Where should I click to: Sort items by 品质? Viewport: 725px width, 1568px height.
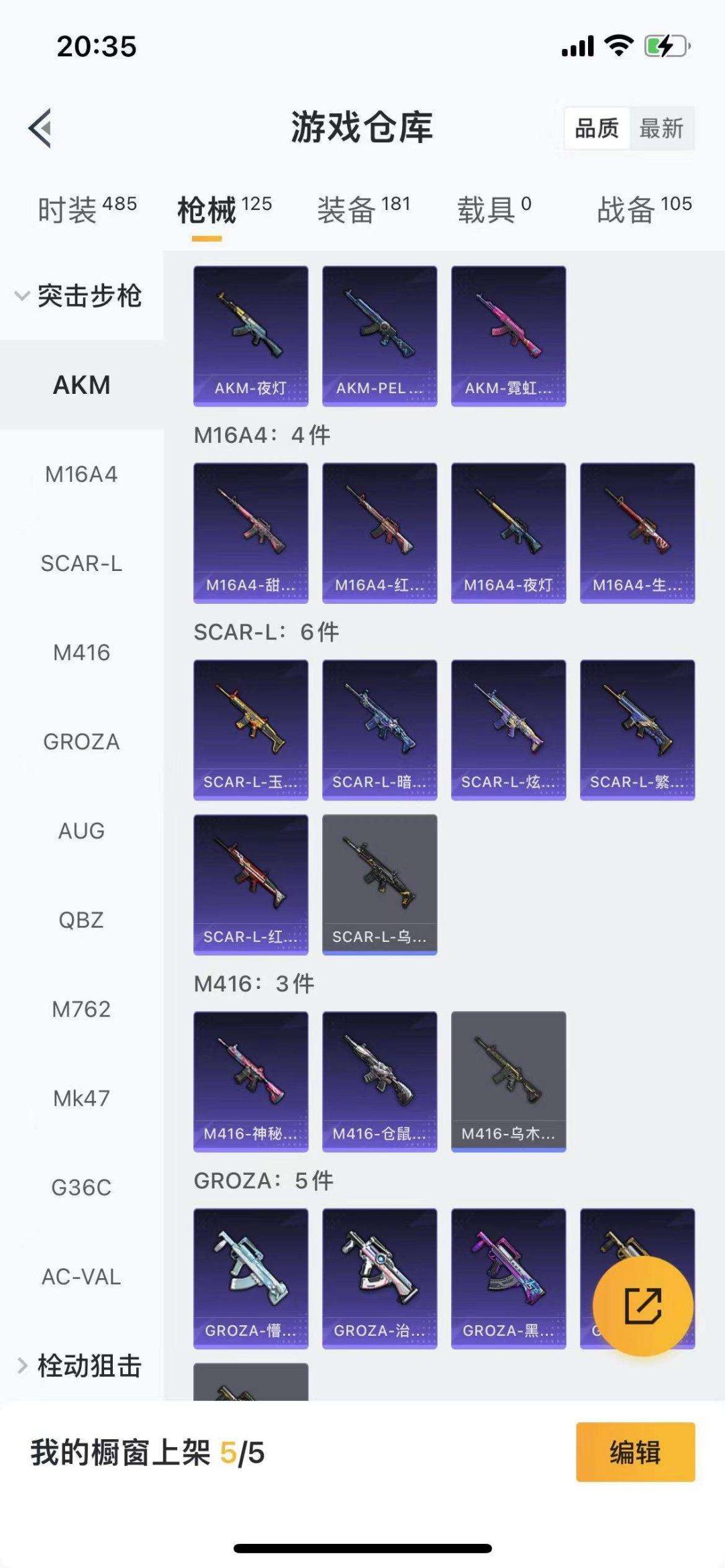[596, 128]
